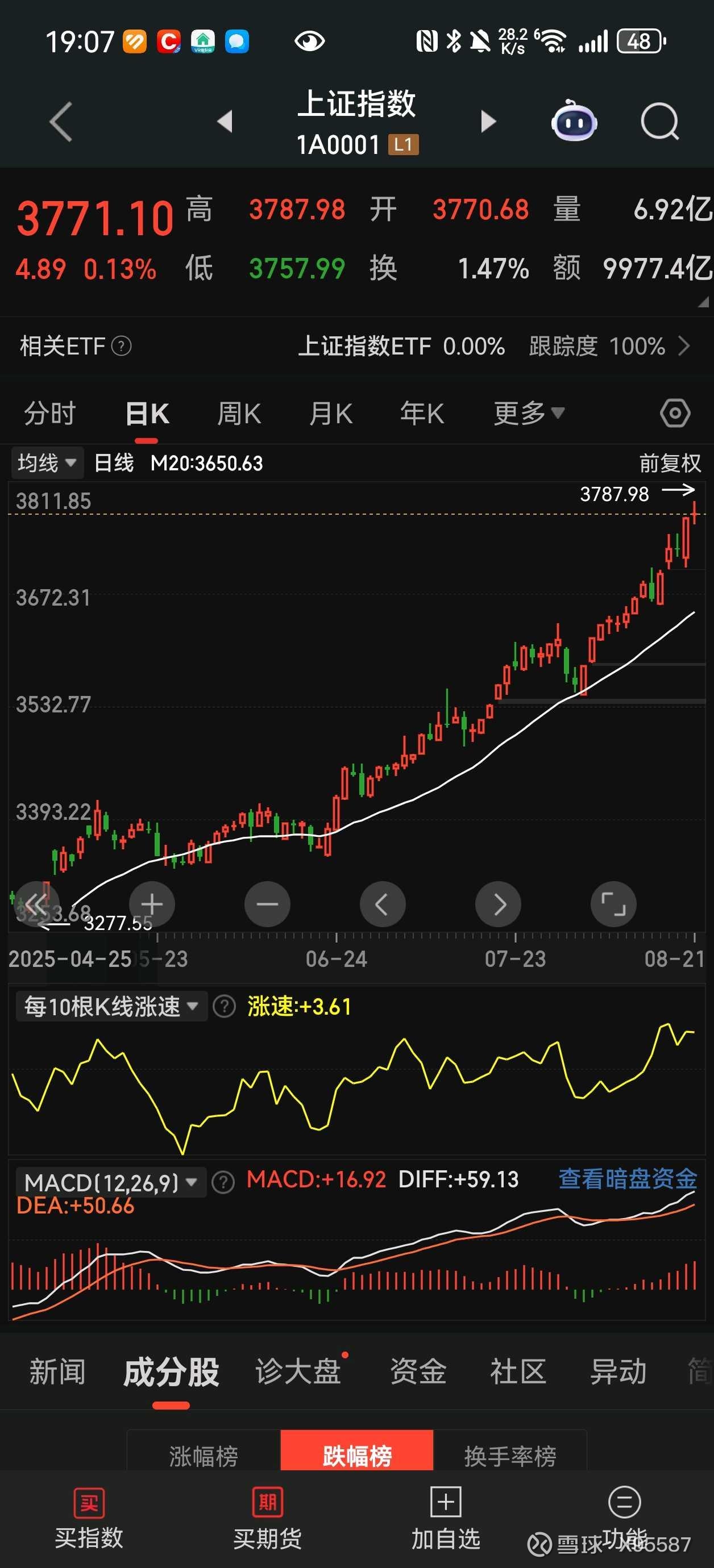The height and width of the screenshot is (1568, 714).
Task: Zoom out the K-line chart with minus
Action: tap(267, 904)
